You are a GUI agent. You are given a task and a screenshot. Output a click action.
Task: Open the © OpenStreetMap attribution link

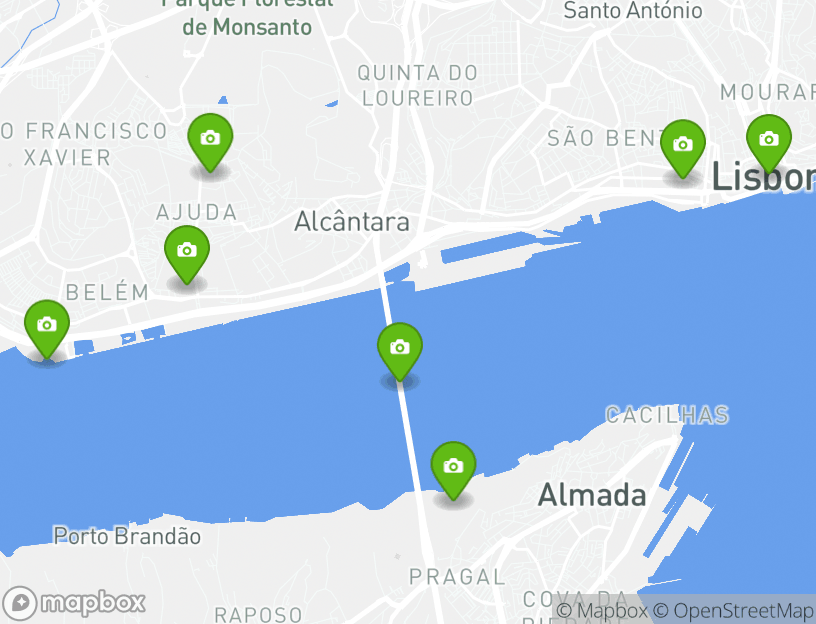[734, 611]
